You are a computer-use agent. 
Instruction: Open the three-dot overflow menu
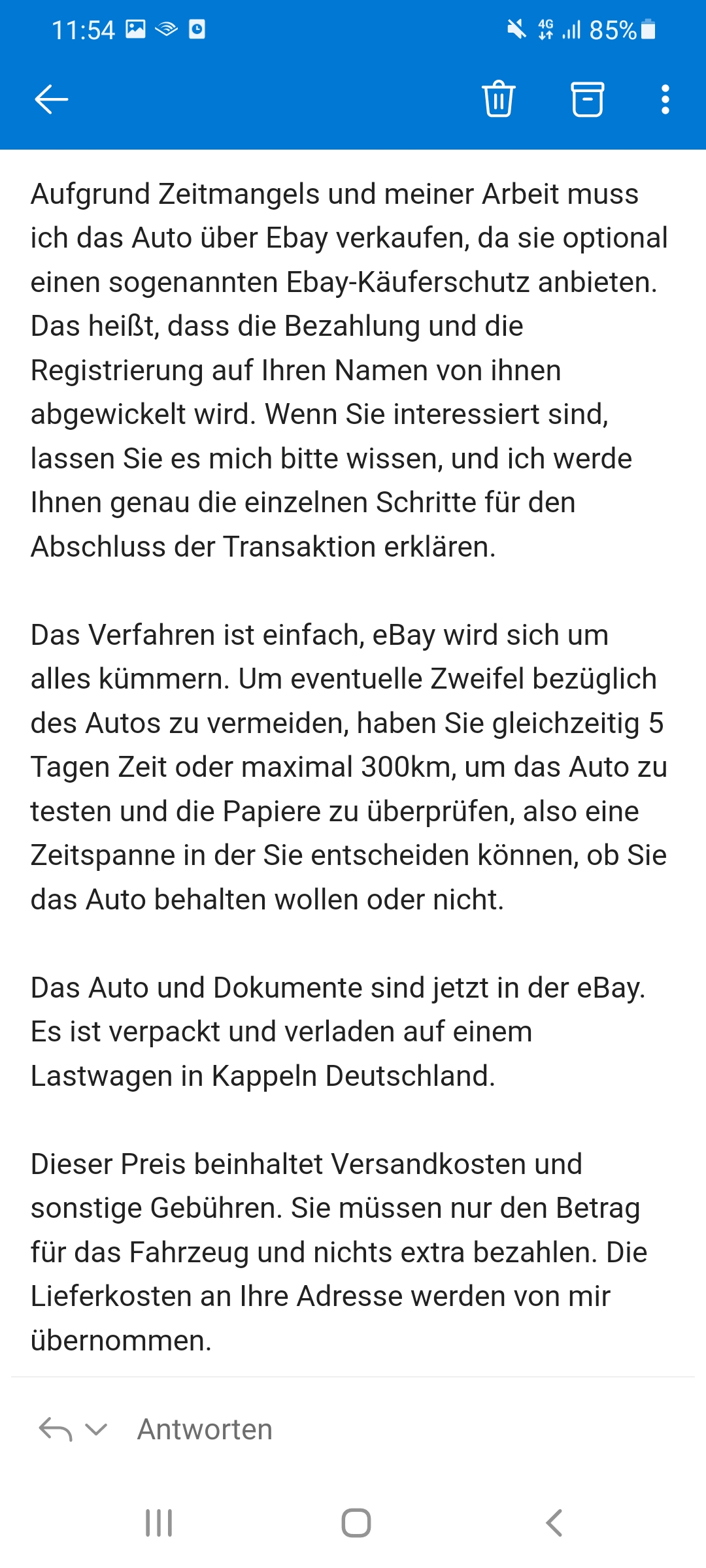click(x=665, y=99)
